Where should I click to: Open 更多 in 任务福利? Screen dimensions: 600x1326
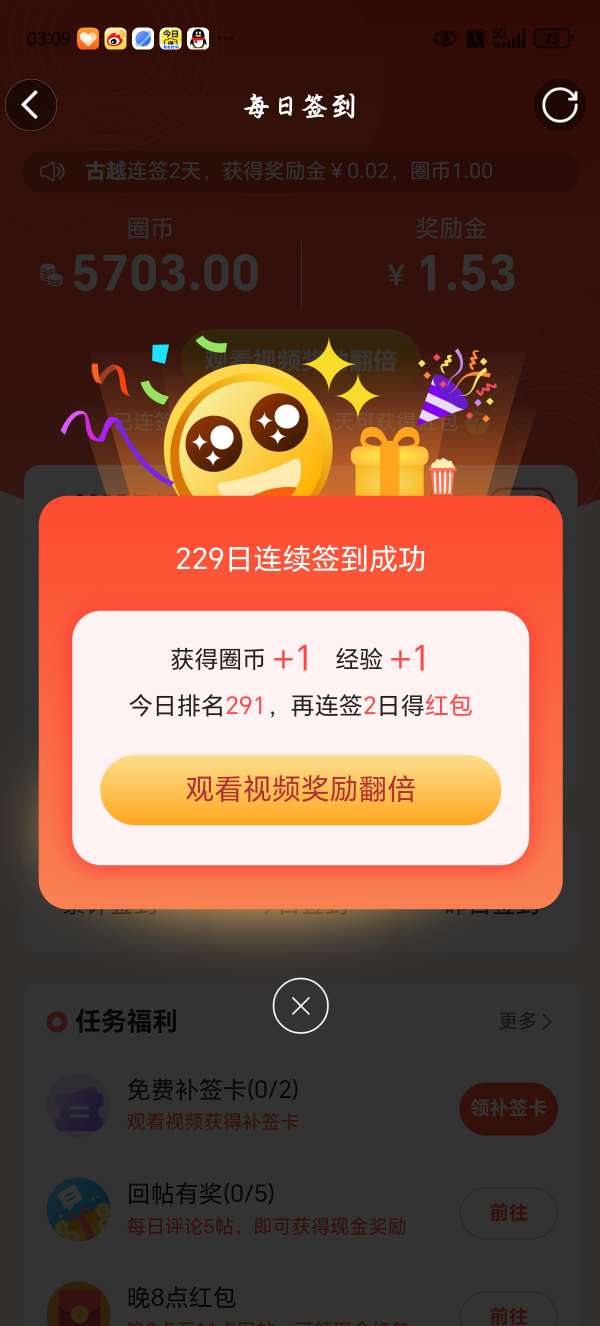(x=525, y=1021)
